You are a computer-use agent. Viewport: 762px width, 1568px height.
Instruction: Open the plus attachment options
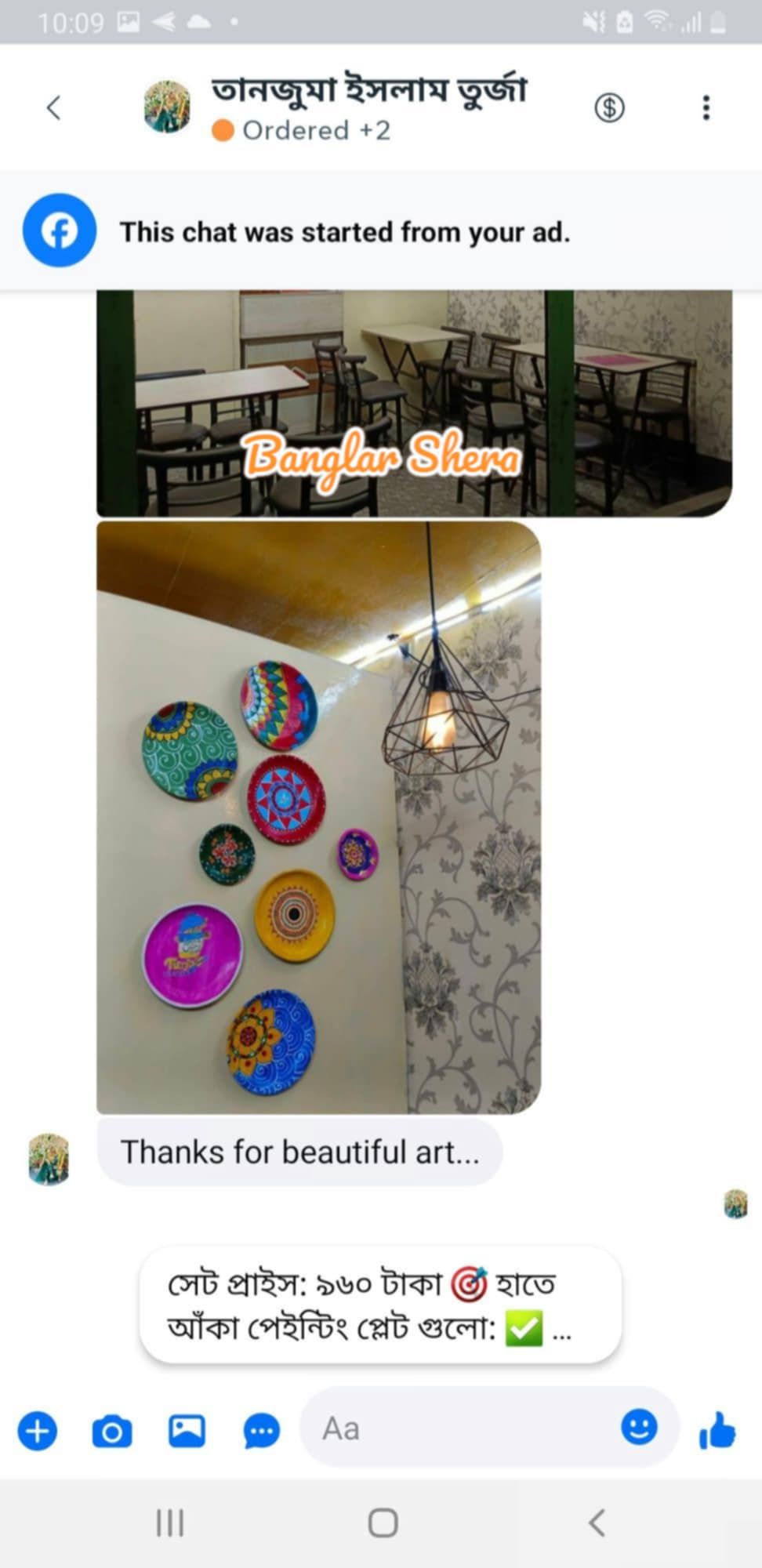[37, 1431]
